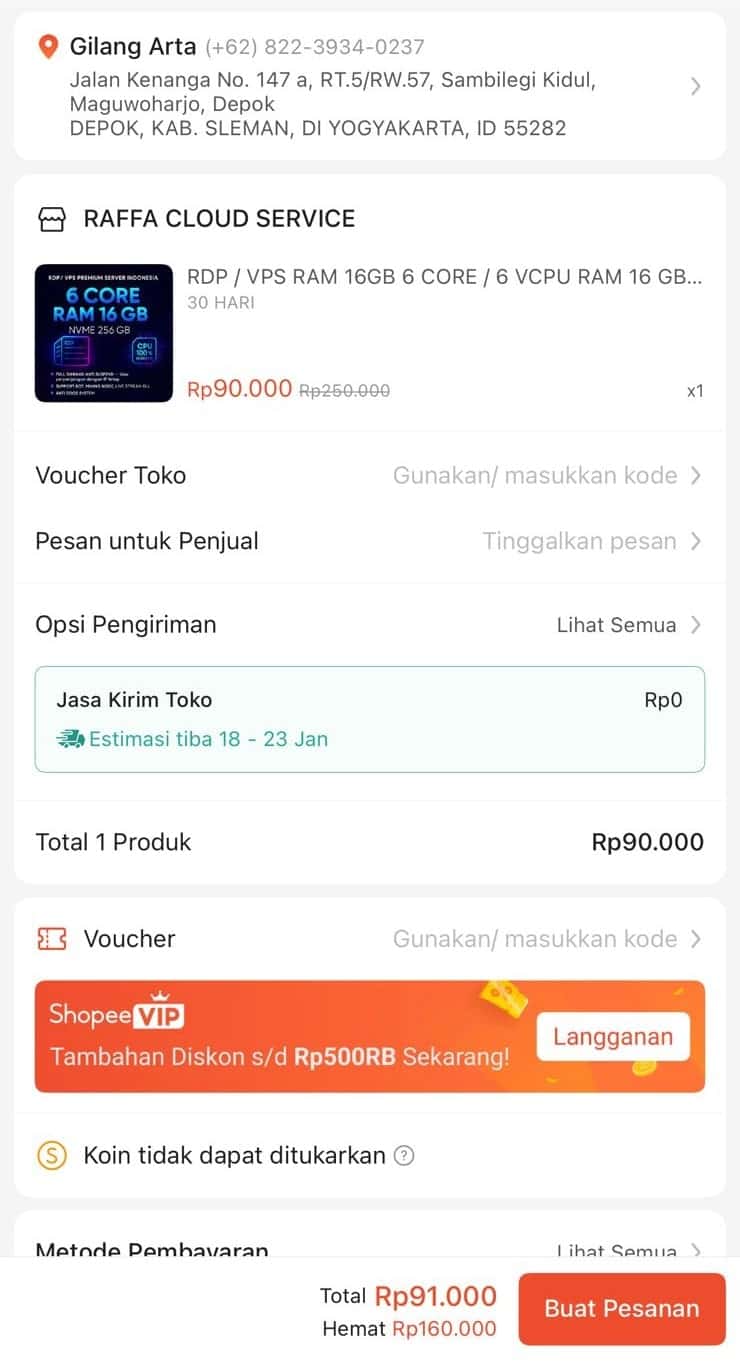Click the Rp500RB discount highlight text
This screenshot has width=740, height=1371.
click(x=348, y=1059)
